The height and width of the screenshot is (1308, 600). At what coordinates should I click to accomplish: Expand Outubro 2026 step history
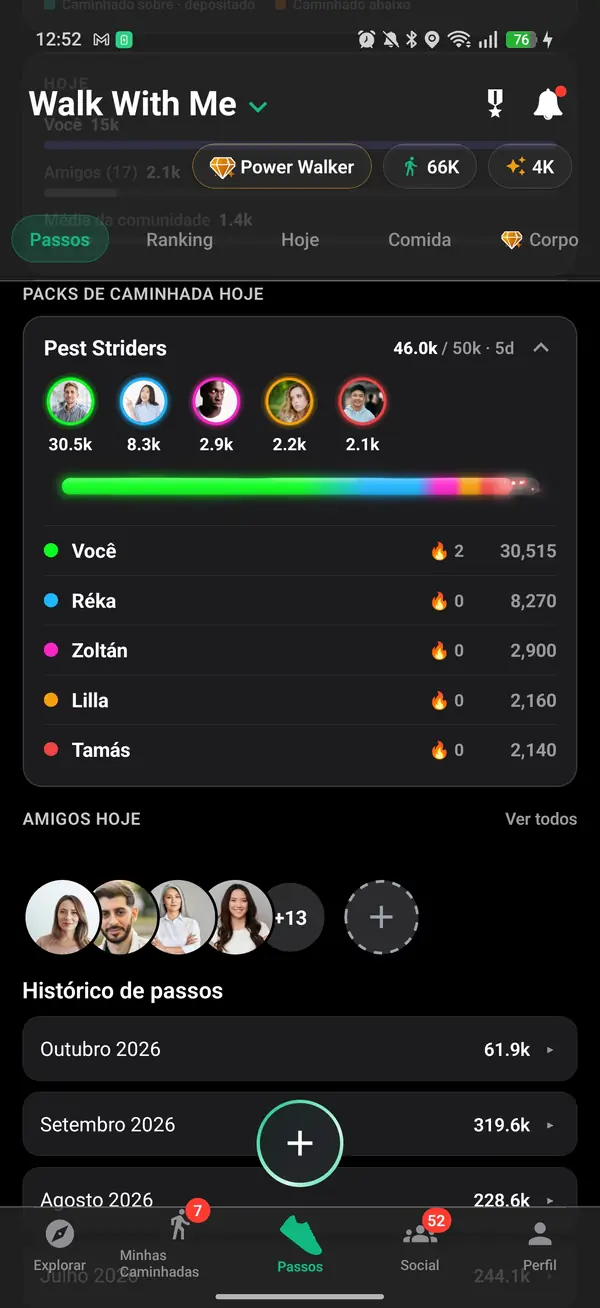(300, 1049)
